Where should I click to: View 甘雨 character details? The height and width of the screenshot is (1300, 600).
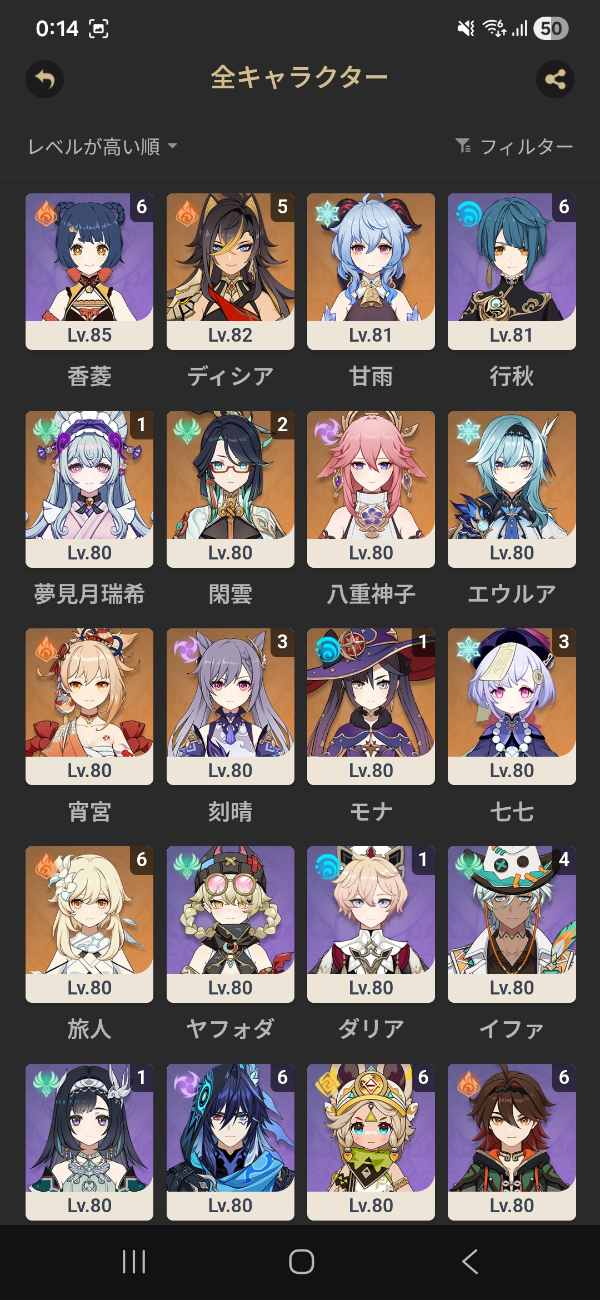coord(371,270)
